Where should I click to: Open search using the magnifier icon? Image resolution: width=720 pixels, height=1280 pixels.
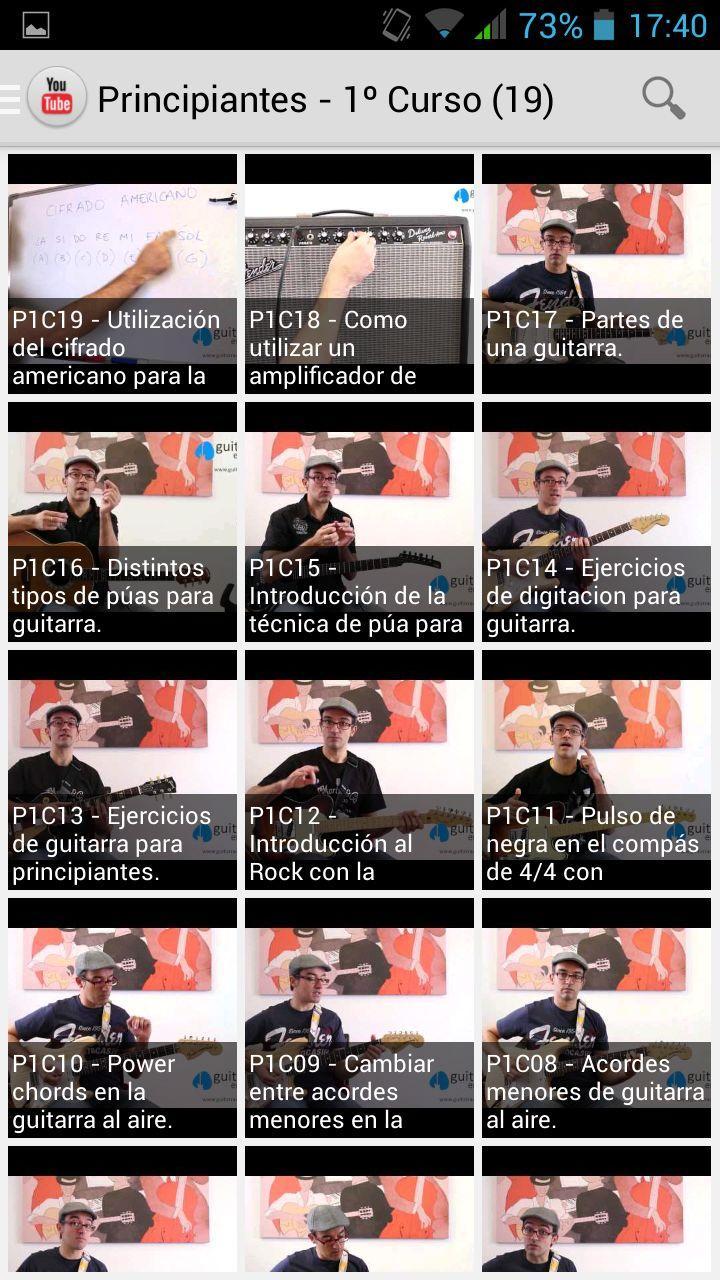pos(661,97)
